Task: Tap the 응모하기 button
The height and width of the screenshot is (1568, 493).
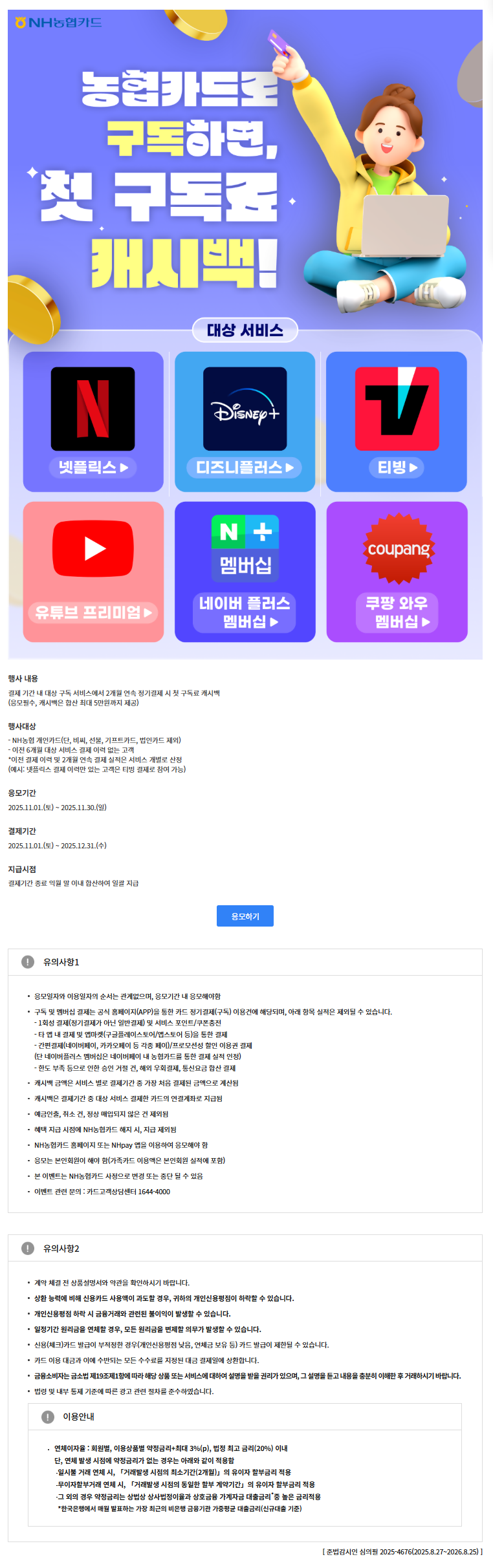Action: (245, 916)
